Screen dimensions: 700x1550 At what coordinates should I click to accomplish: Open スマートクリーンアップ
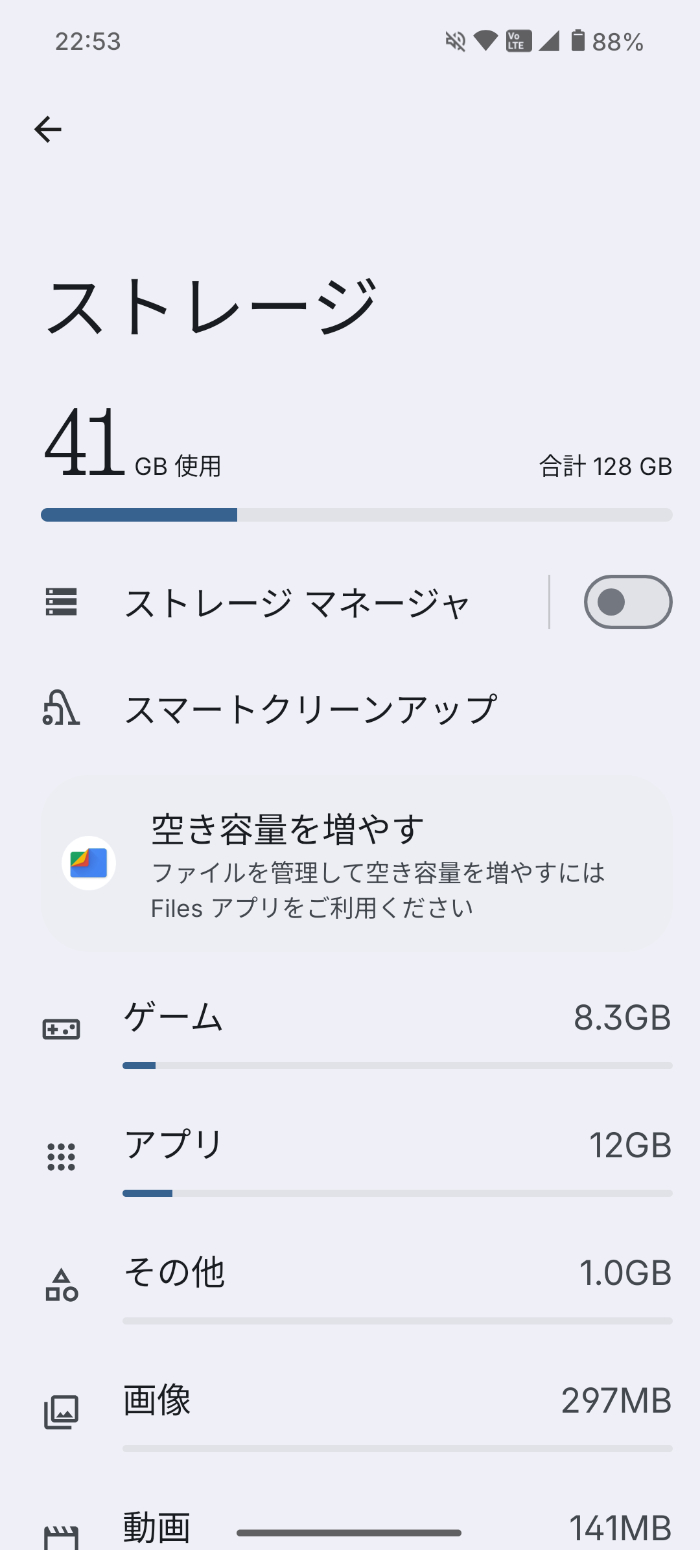350,708
